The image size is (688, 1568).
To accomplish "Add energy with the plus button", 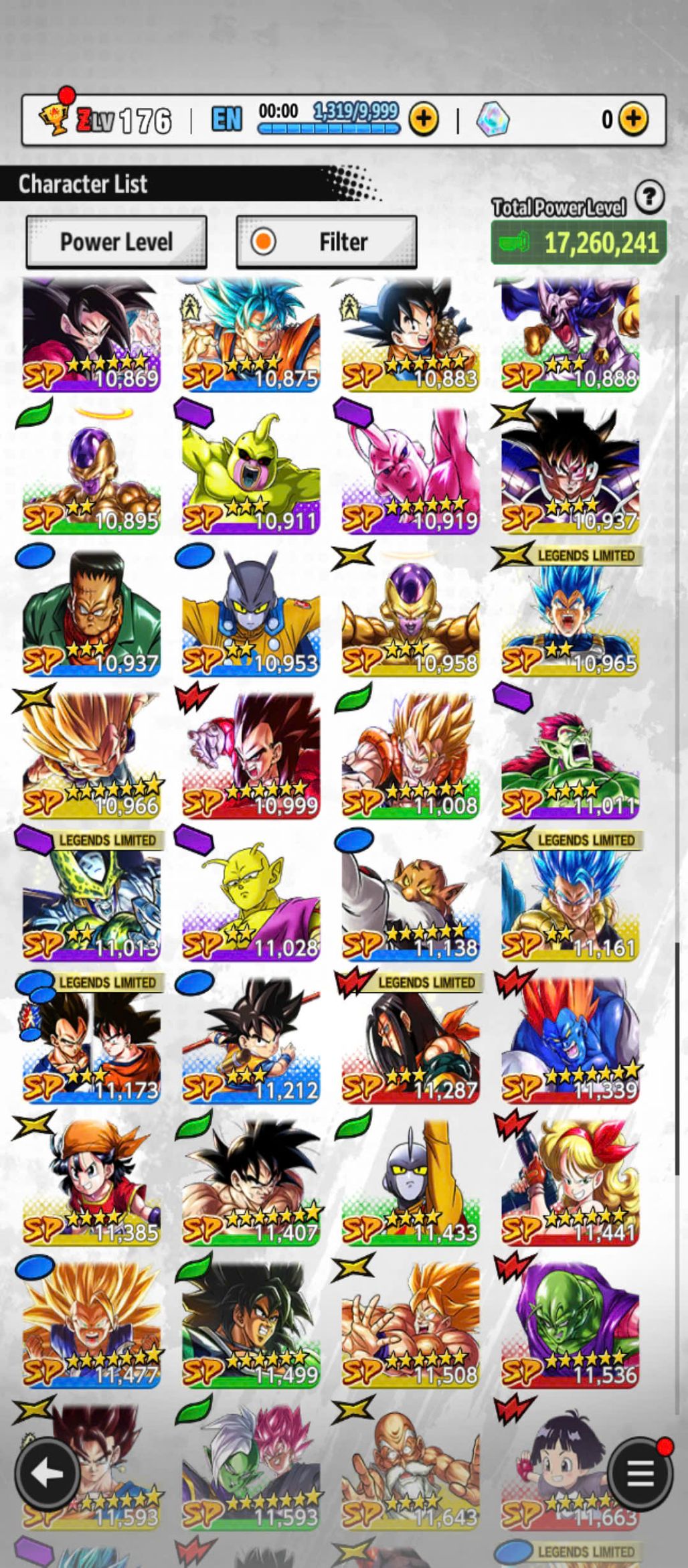I will point(424,120).
